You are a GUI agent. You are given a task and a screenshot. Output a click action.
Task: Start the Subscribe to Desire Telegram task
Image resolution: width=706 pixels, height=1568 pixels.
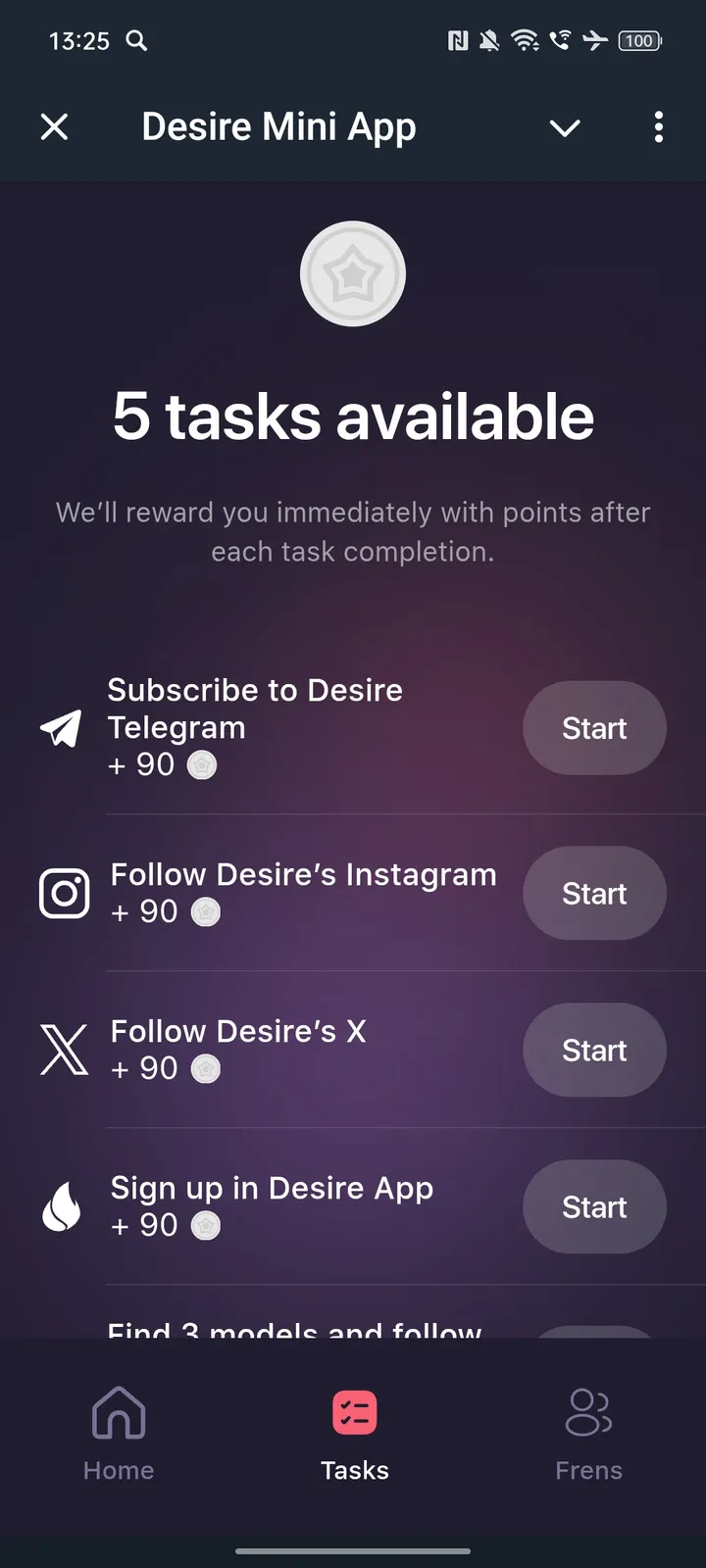pyautogui.click(x=594, y=728)
